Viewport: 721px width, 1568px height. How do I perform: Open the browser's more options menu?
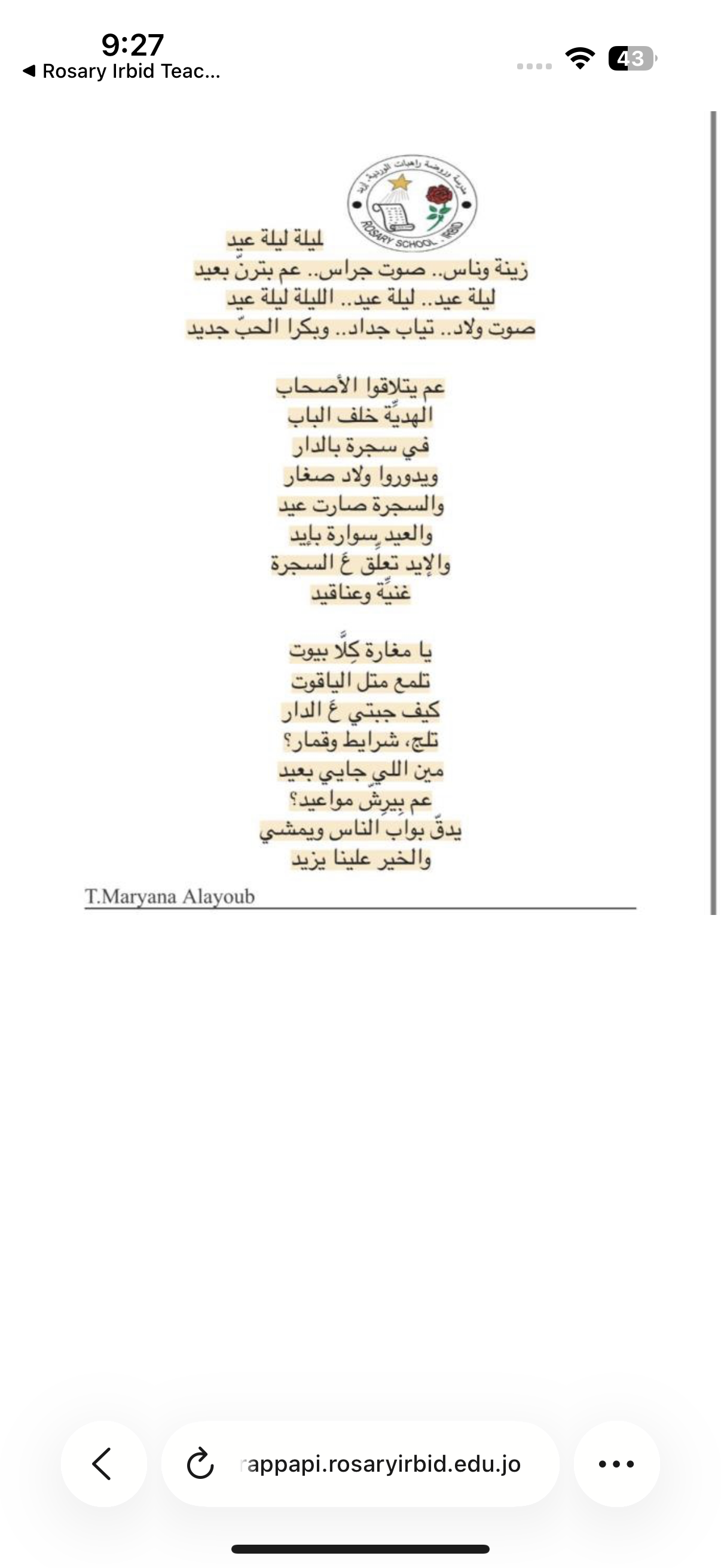coord(616,1463)
